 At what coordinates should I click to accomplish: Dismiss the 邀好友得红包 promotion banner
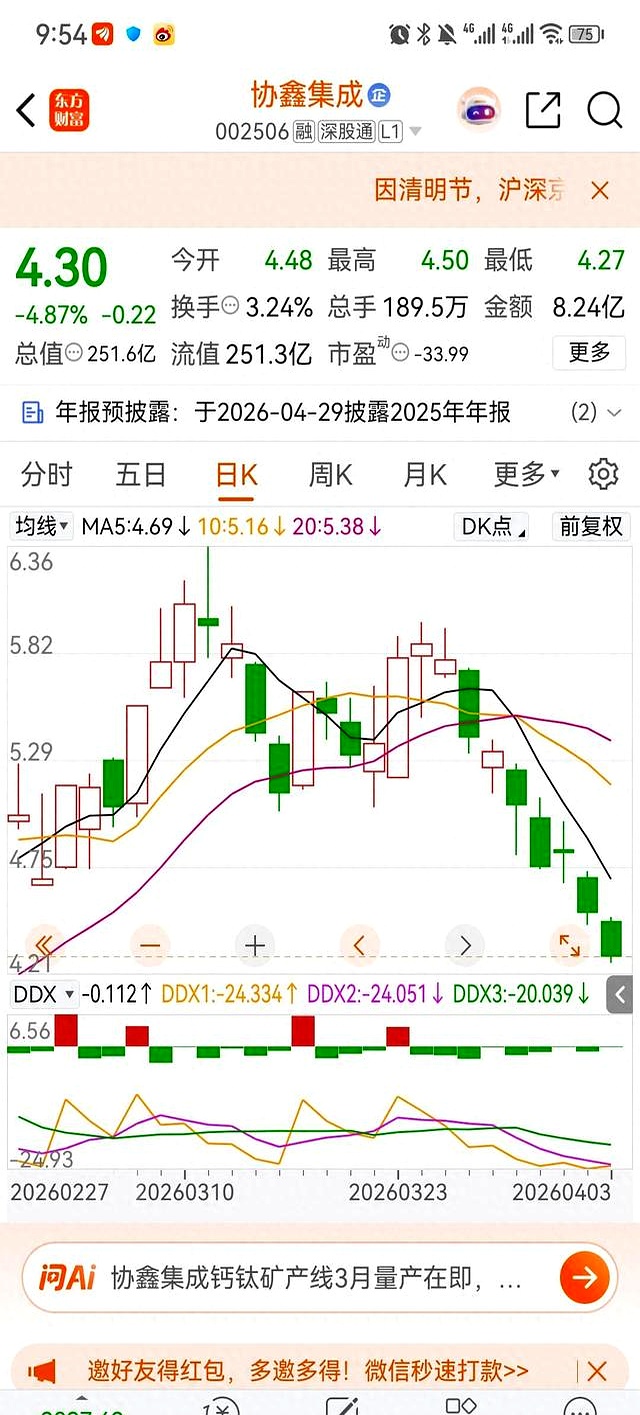(597, 1371)
